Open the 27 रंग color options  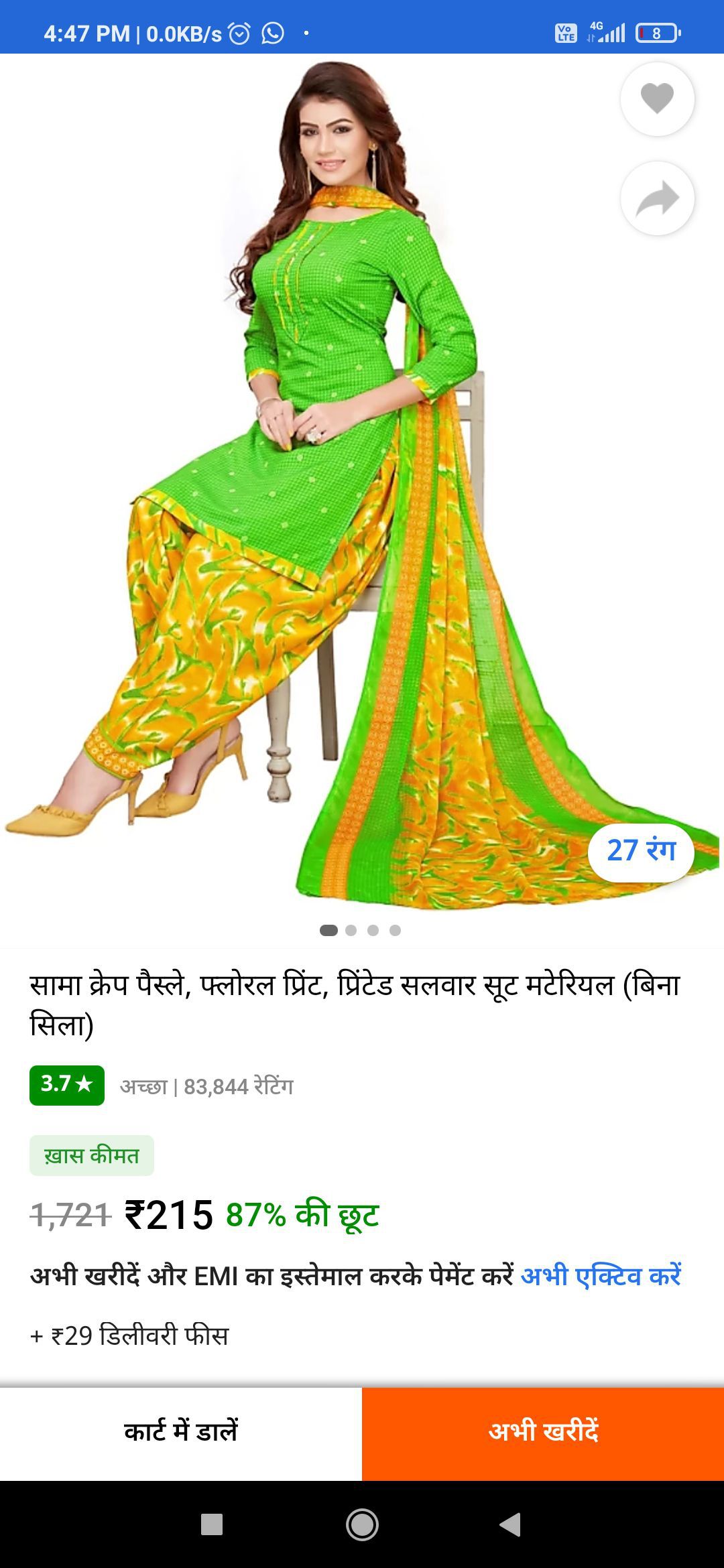(641, 850)
